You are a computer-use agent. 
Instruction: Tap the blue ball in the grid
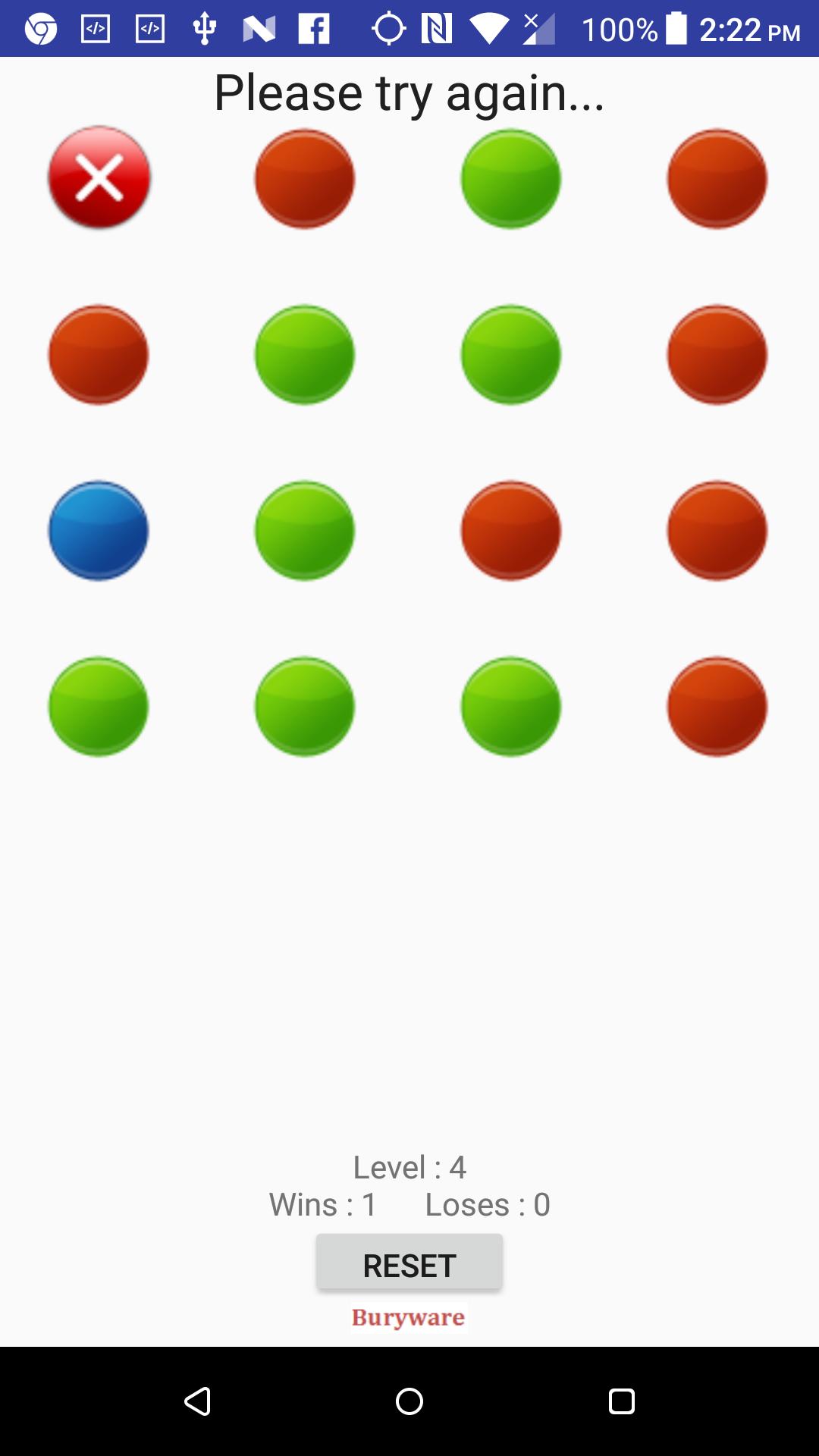pyautogui.click(x=99, y=531)
